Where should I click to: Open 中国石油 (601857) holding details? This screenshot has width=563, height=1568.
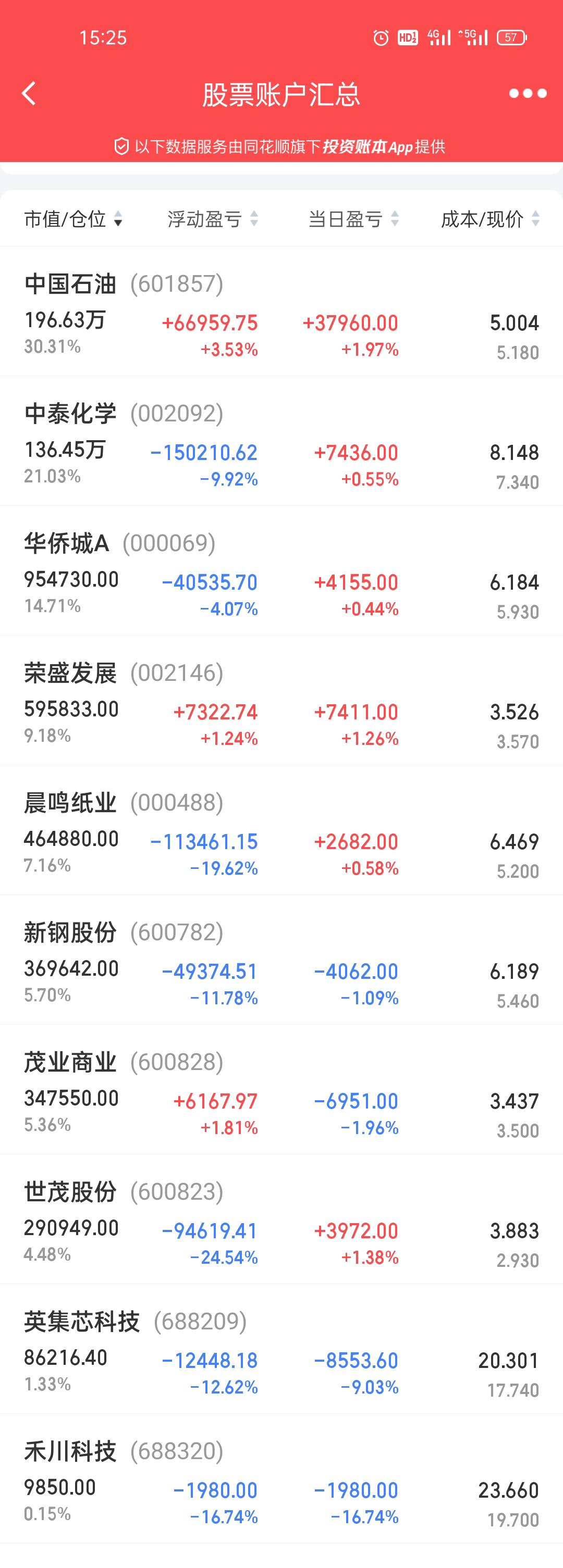coord(281,312)
